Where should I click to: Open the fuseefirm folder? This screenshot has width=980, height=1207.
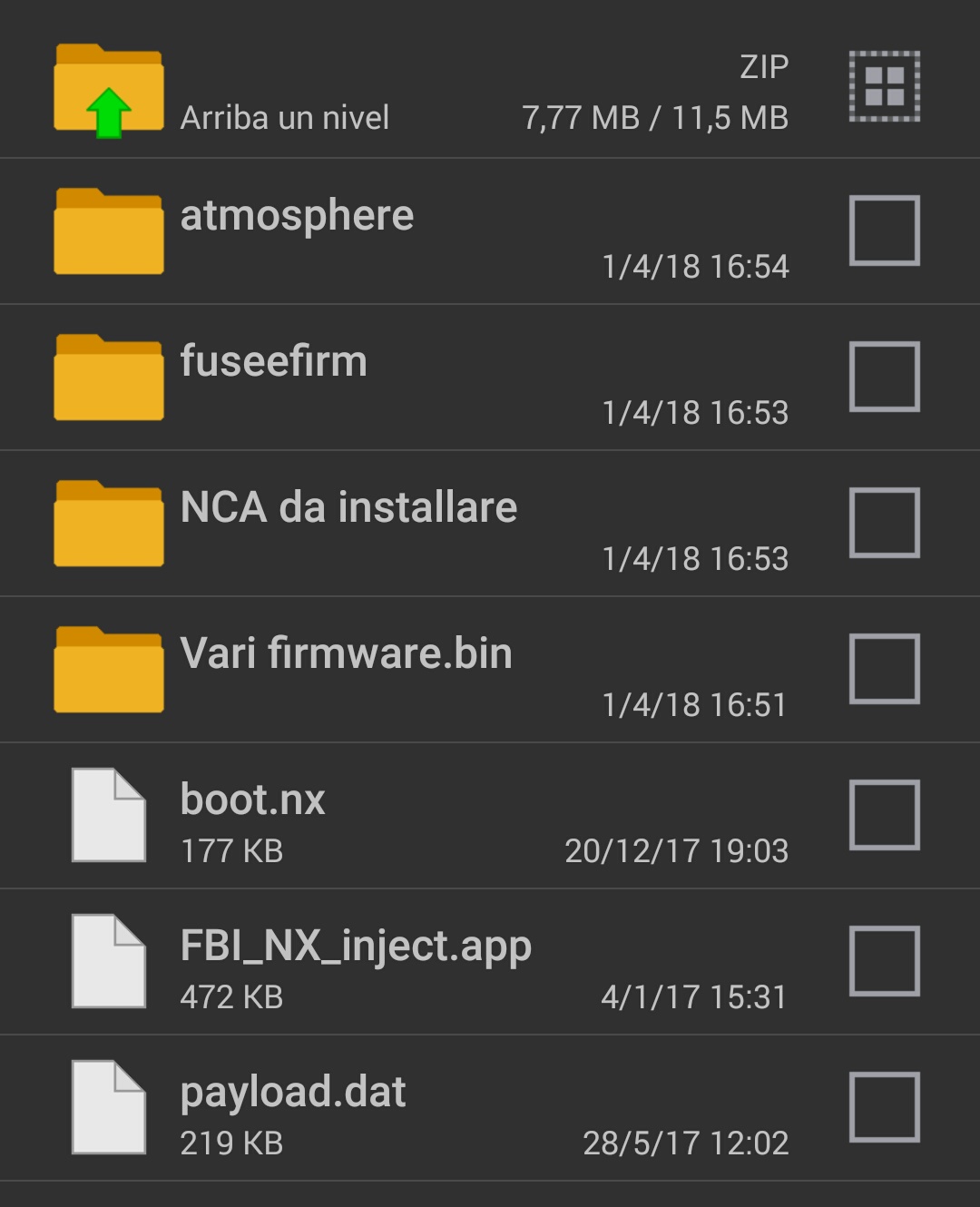pyautogui.click(x=273, y=362)
